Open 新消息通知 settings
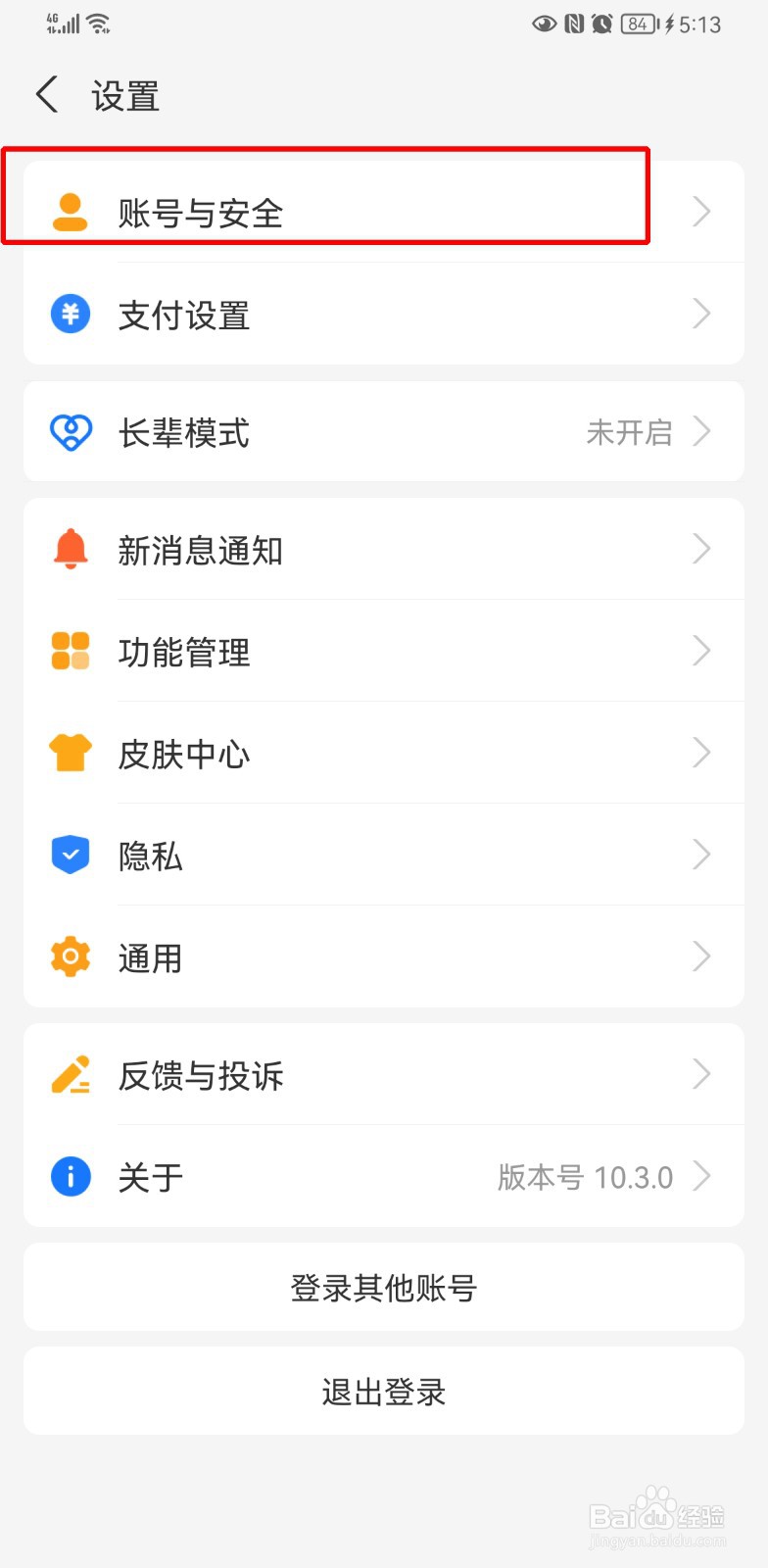Viewport: 768px width, 1568px height. 384,549
